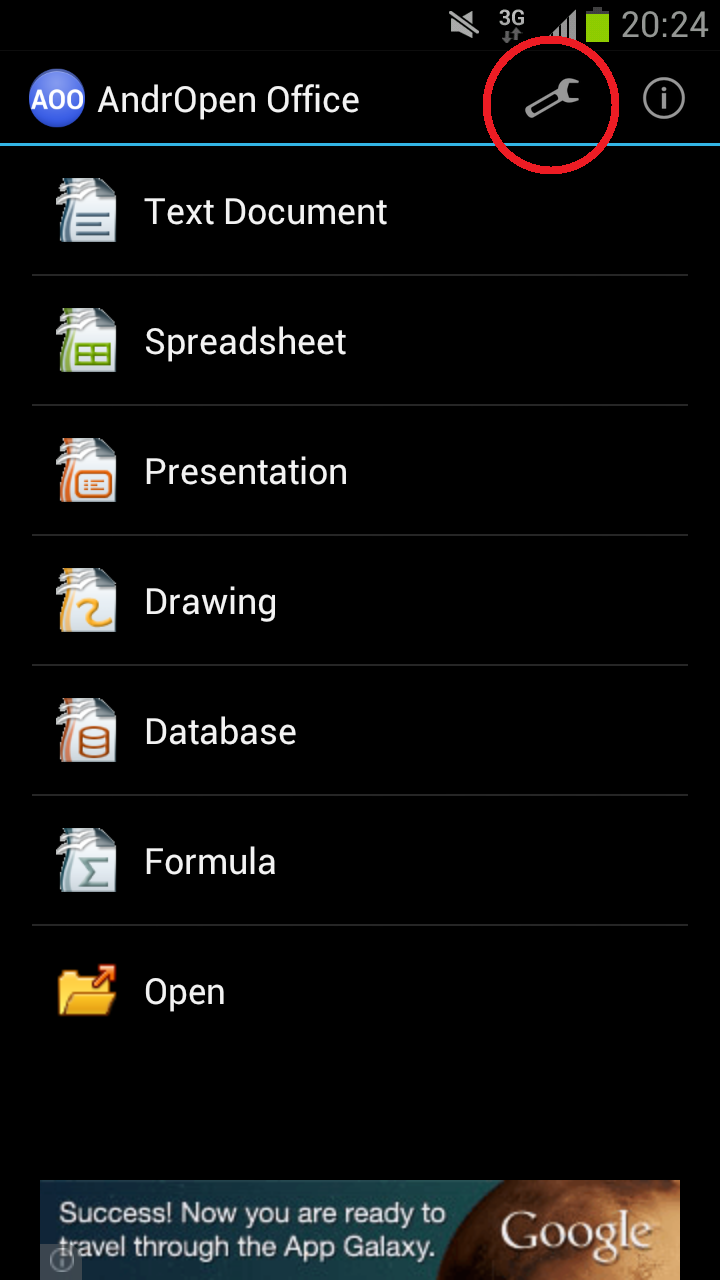Start a new Drawing
This screenshot has height=1280, width=720.
[x=210, y=602]
